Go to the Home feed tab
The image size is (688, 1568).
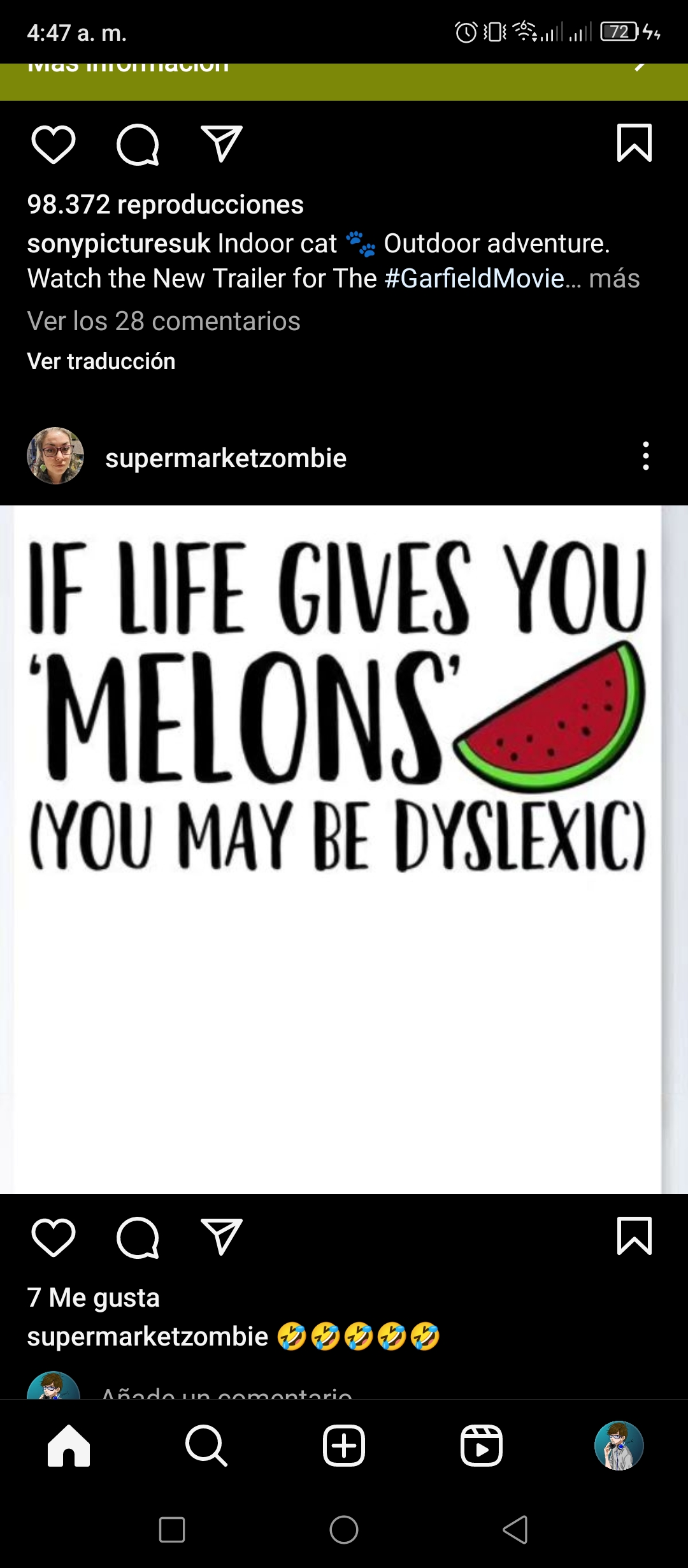69,1446
